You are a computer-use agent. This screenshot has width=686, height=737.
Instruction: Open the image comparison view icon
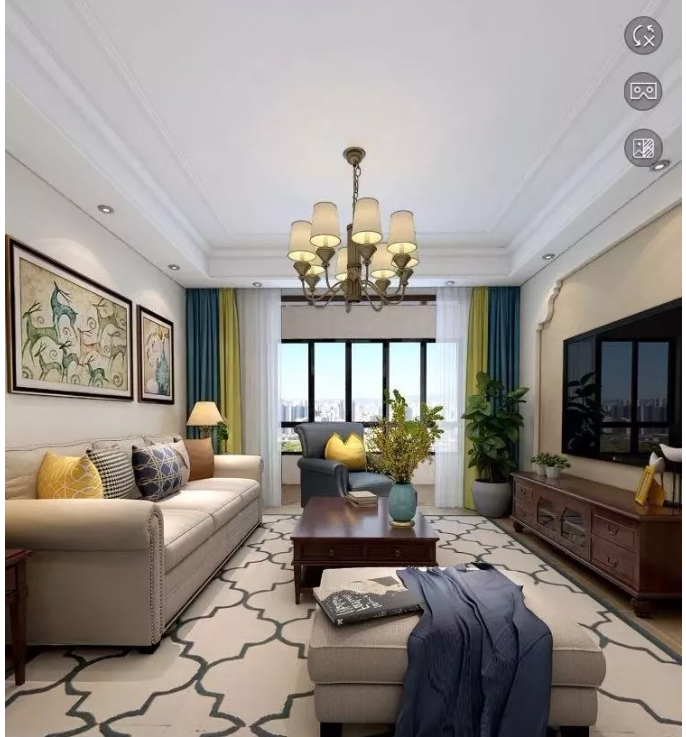coord(643,148)
